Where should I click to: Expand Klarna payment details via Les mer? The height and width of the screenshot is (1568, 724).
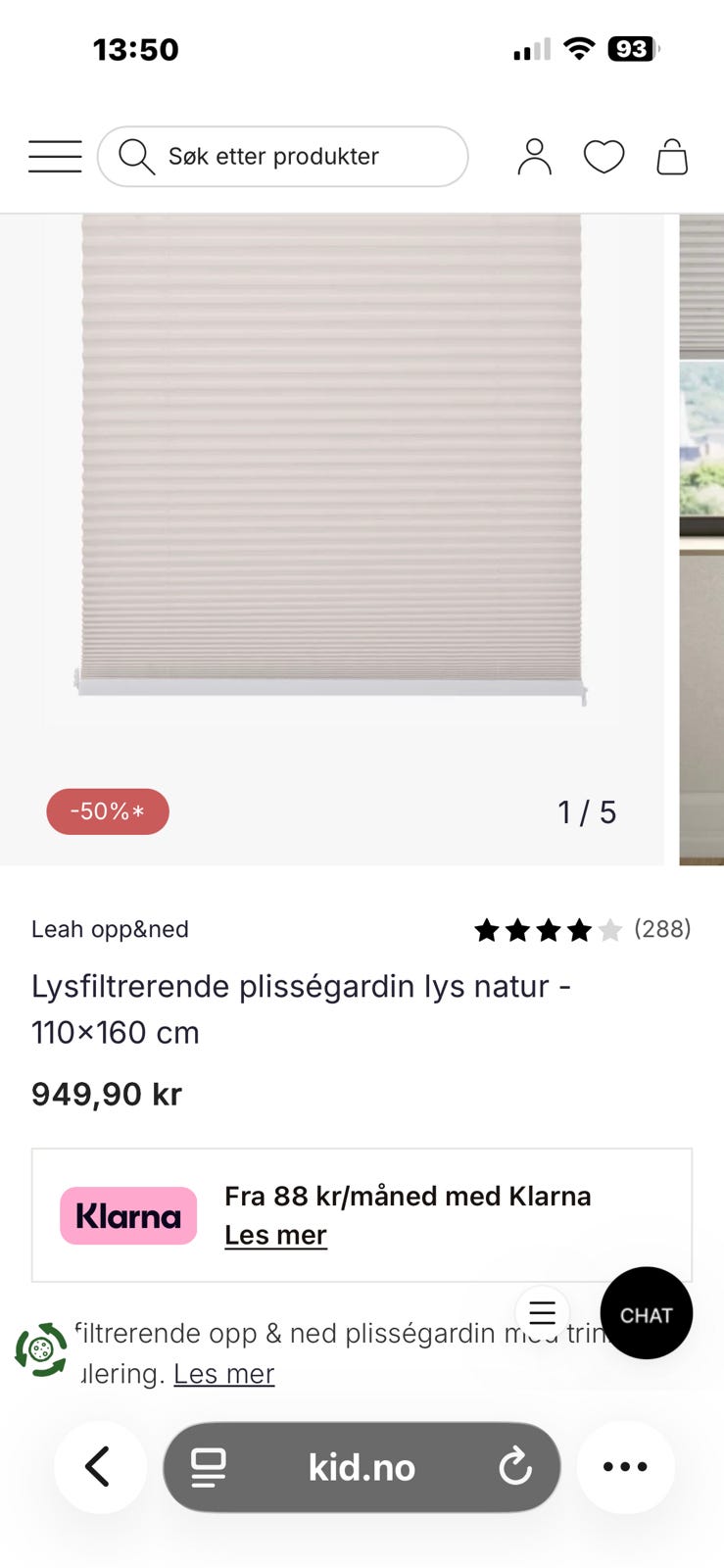[275, 1235]
